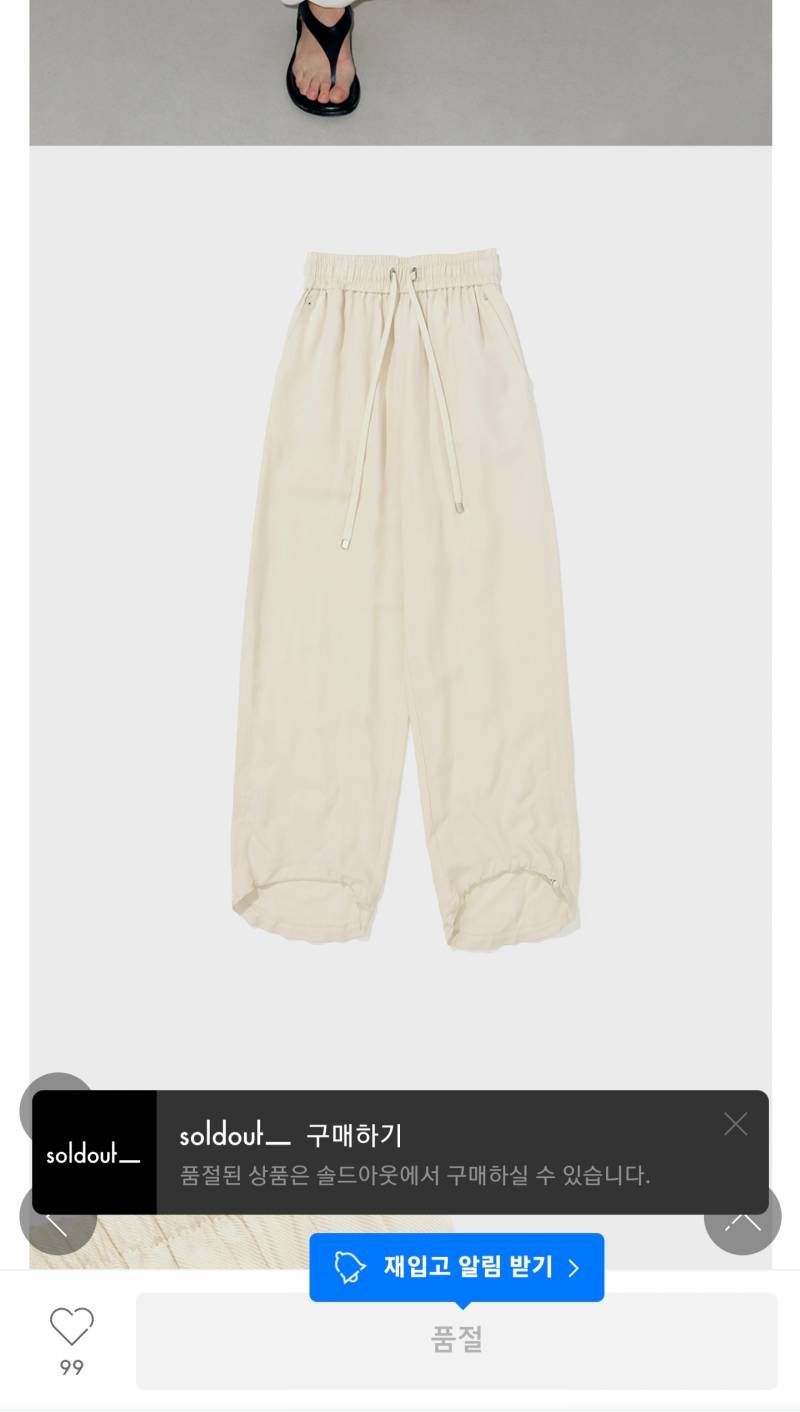
Task: Tap the 품절 sold-out button
Action: (456, 1340)
